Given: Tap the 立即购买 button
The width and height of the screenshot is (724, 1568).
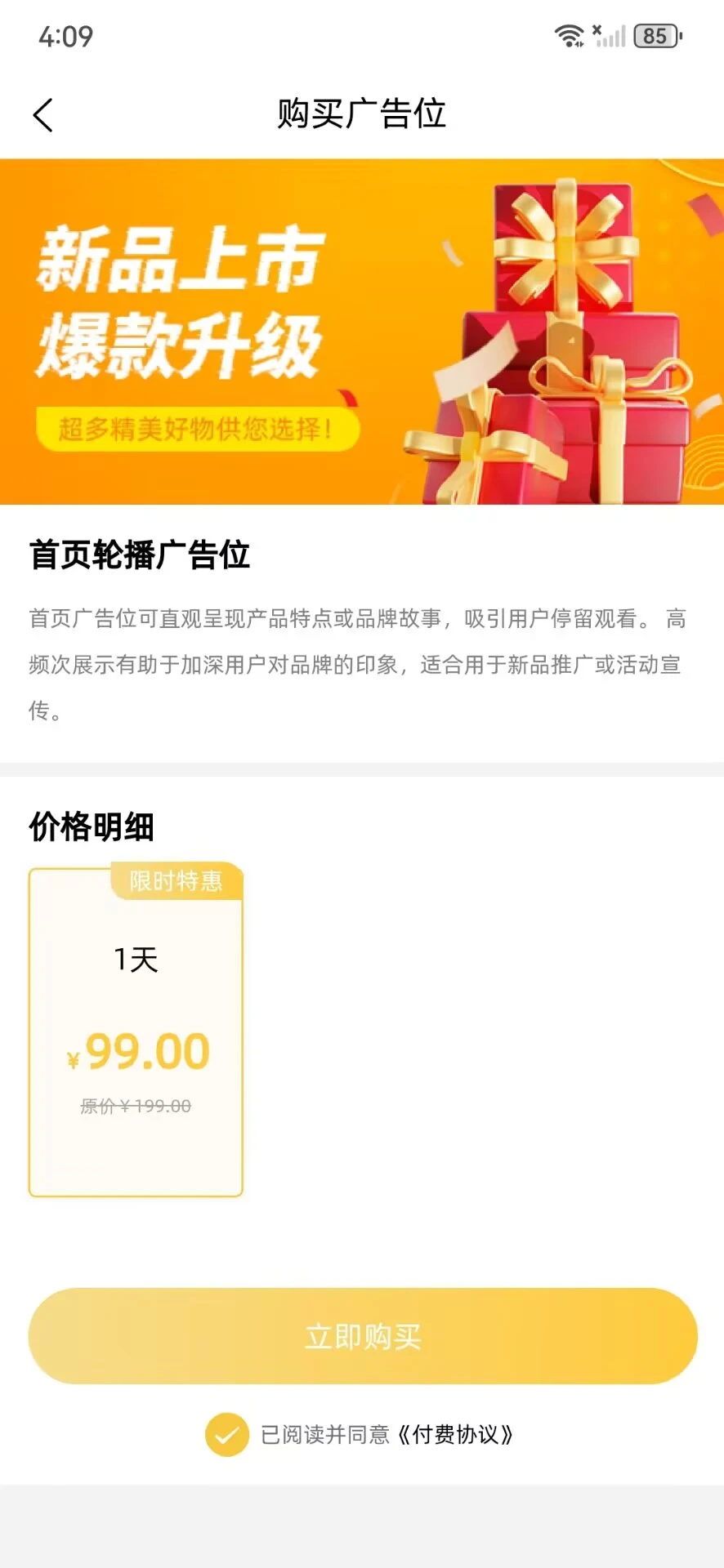Looking at the screenshot, I should coord(362,1336).
